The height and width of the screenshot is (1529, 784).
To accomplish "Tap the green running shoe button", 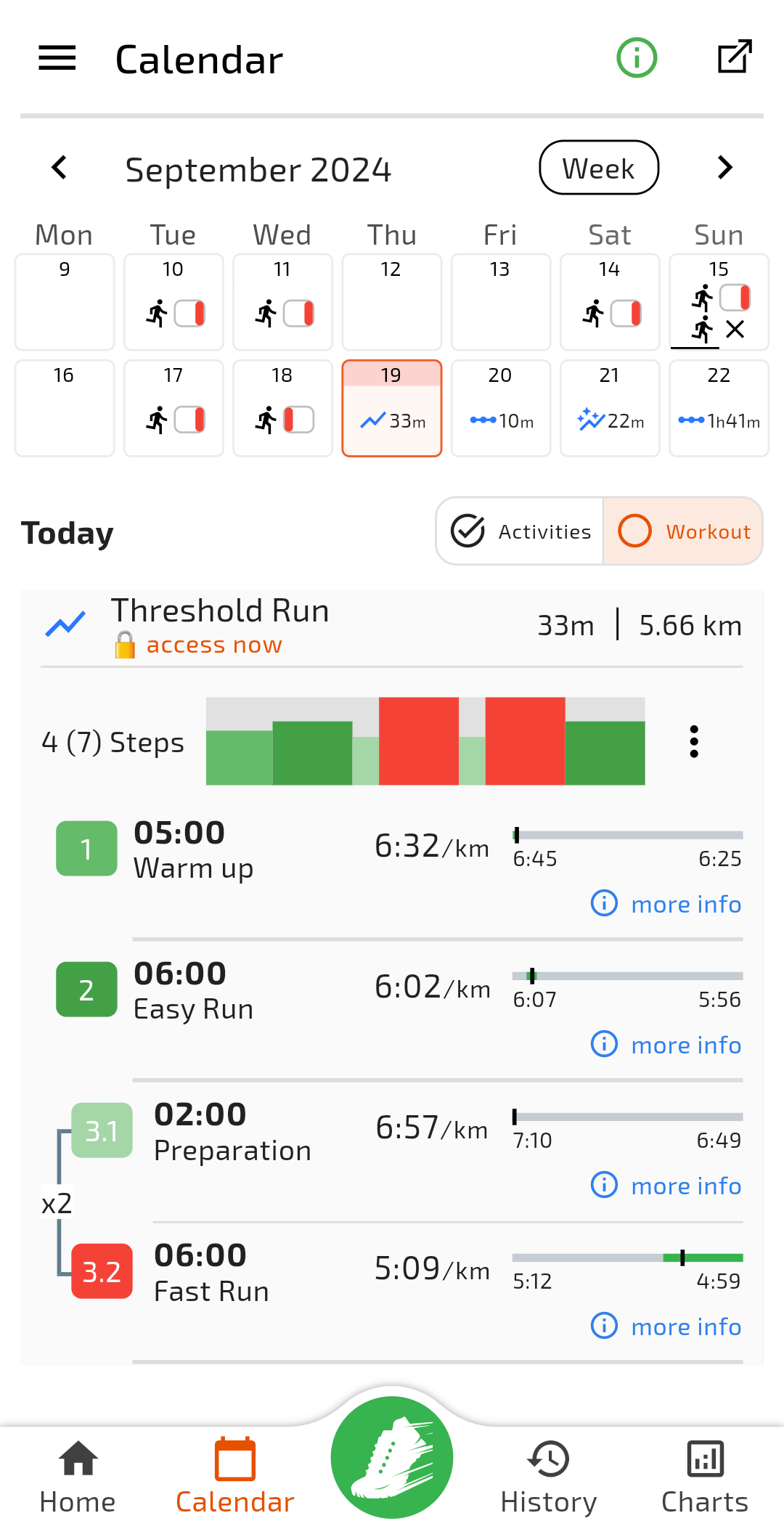I will tap(392, 1457).
